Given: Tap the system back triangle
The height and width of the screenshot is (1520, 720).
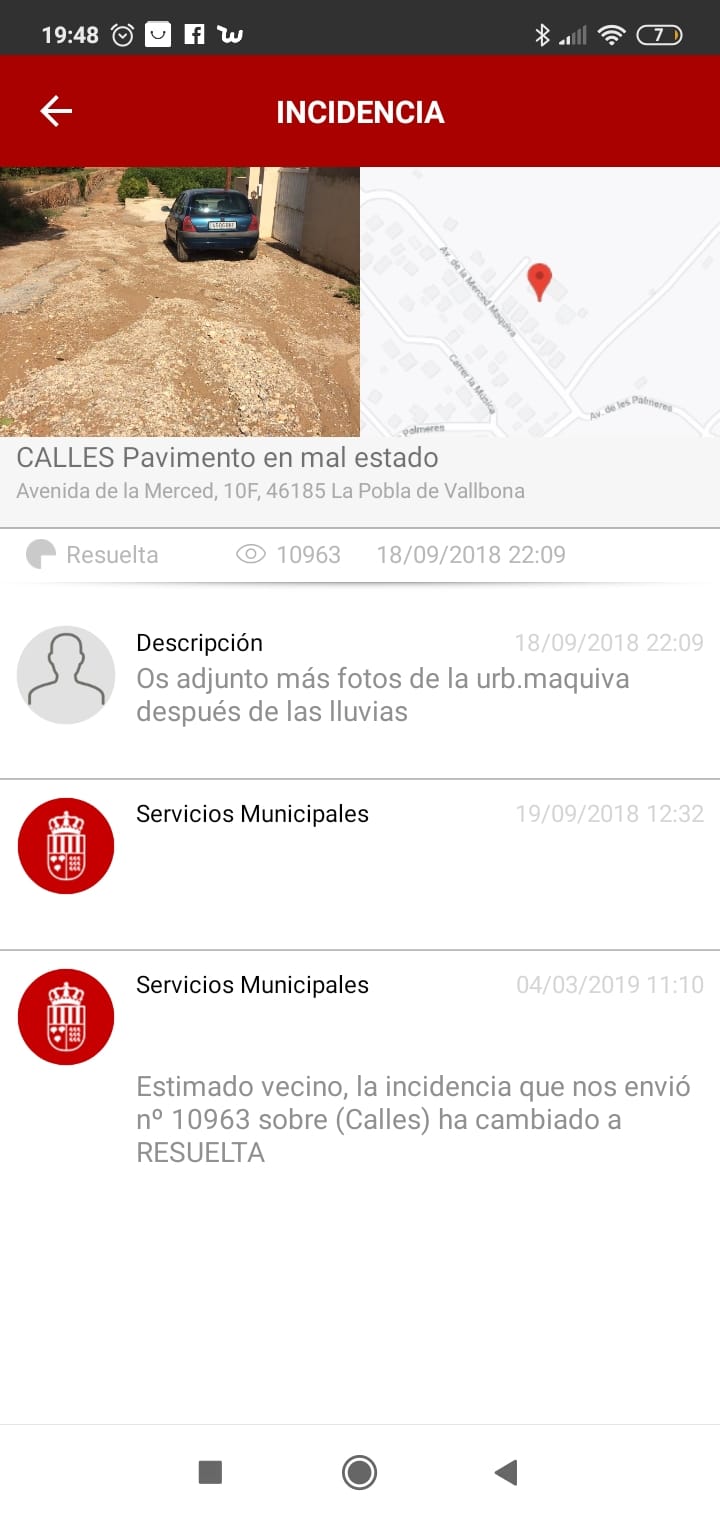Looking at the screenshot, I should point(506,1472).
